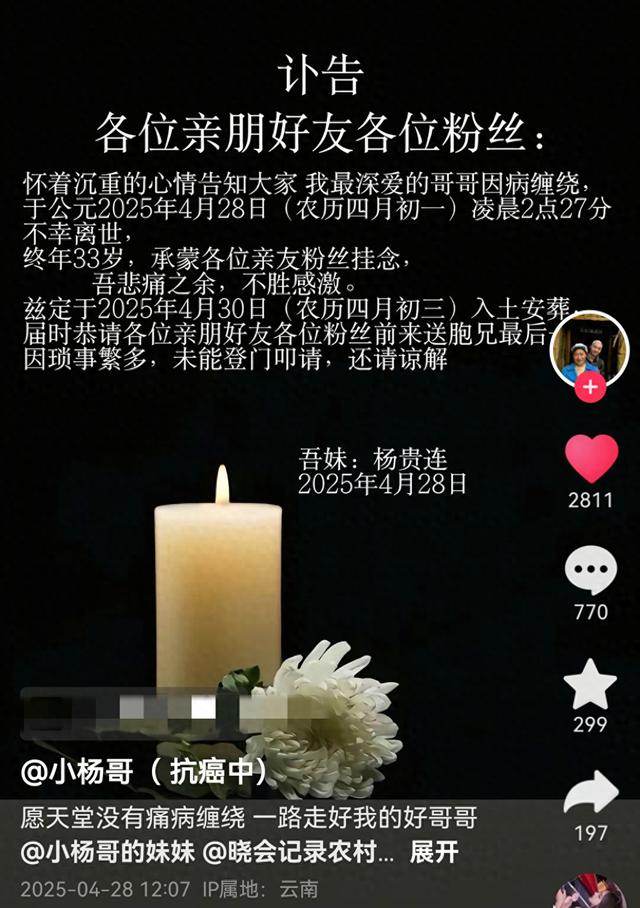Follow the author via red plus button
640x908 pixels.
tap(592, 388)
